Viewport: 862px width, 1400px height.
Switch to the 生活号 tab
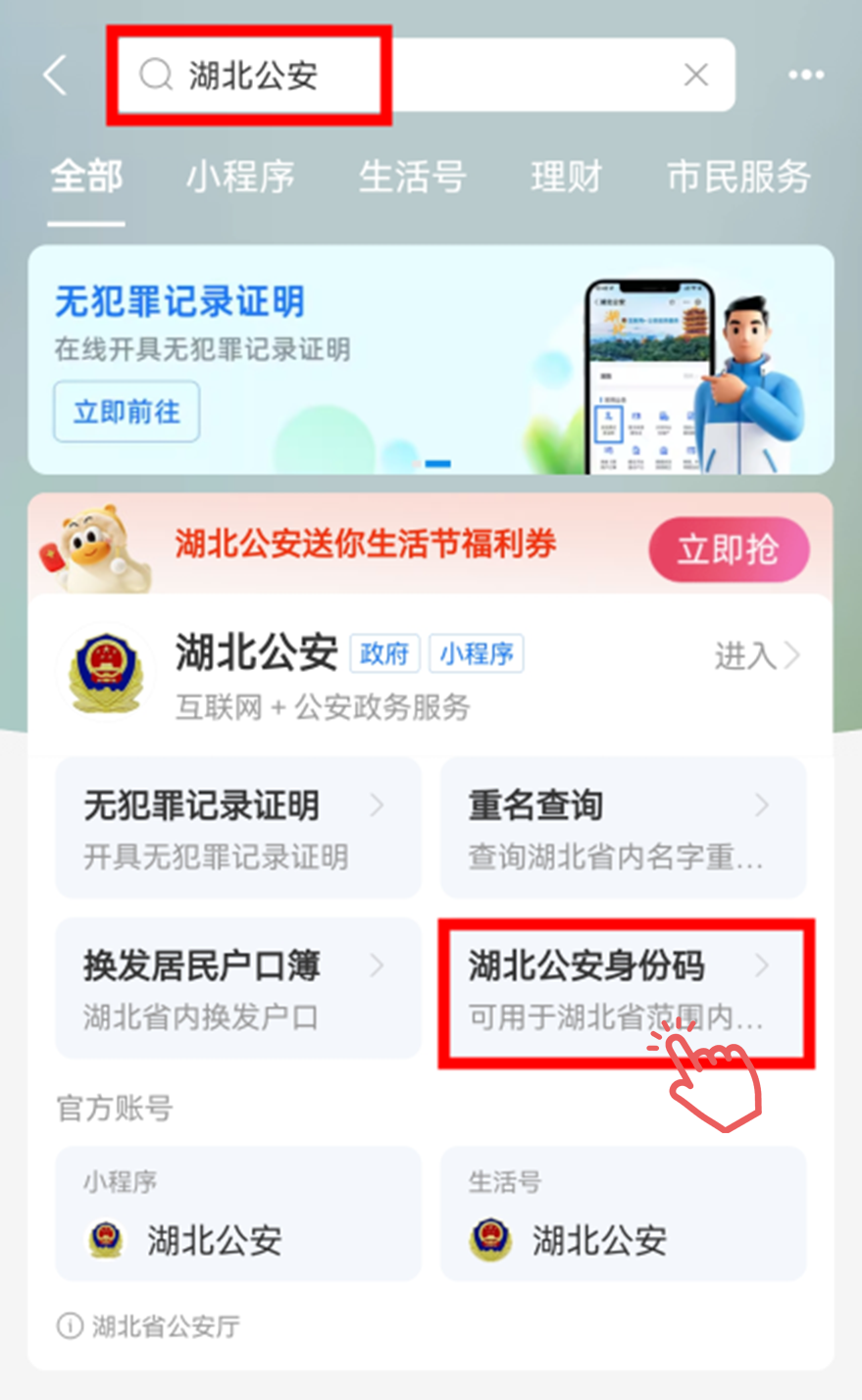point(412,178)
